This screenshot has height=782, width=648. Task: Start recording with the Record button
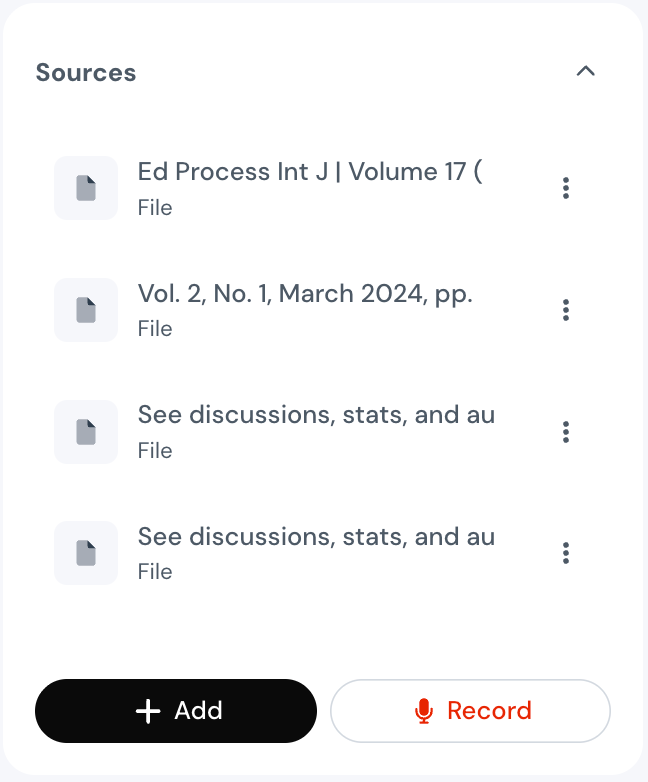[x=470, y=711]
